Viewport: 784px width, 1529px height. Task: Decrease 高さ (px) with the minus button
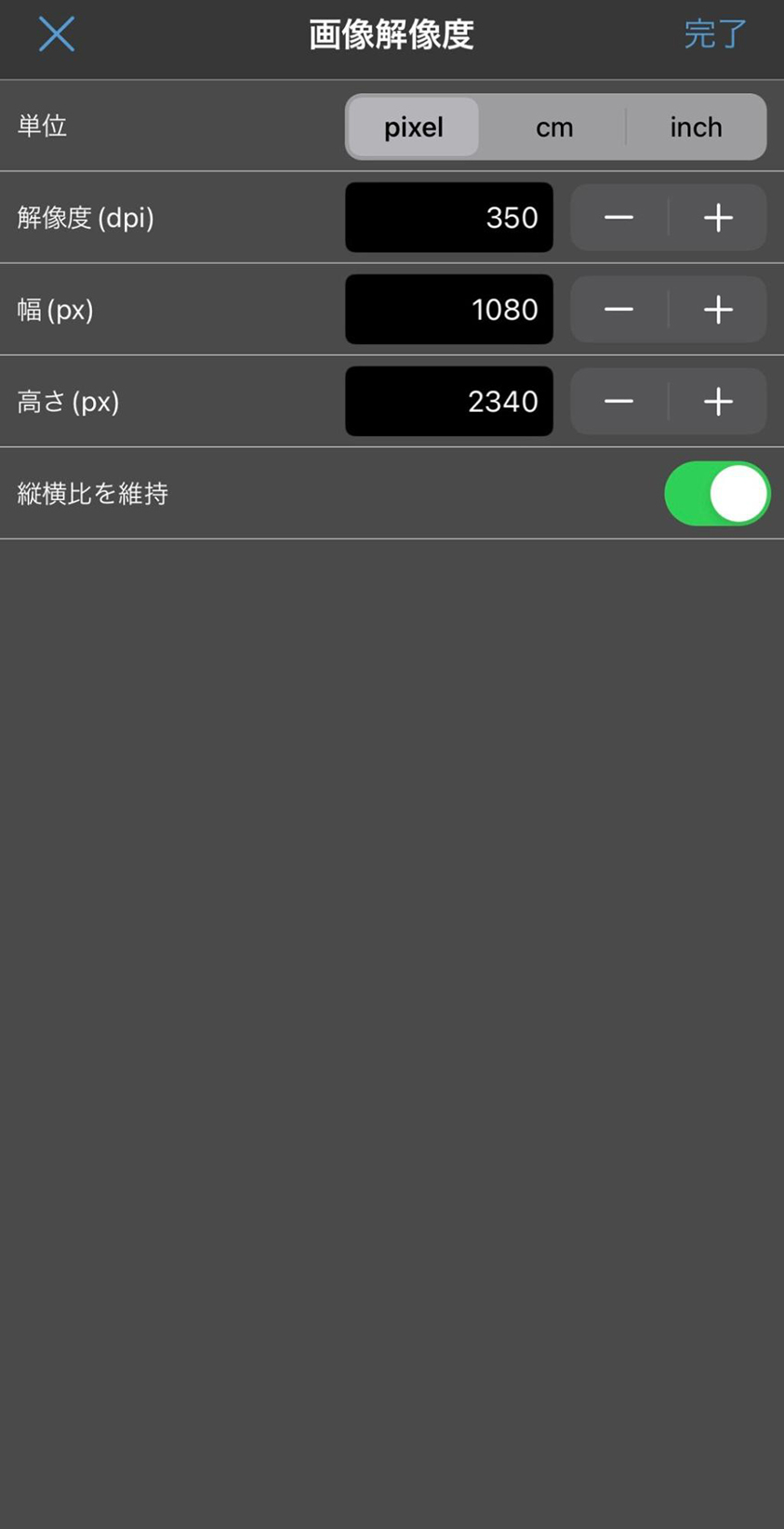[618, 402]
